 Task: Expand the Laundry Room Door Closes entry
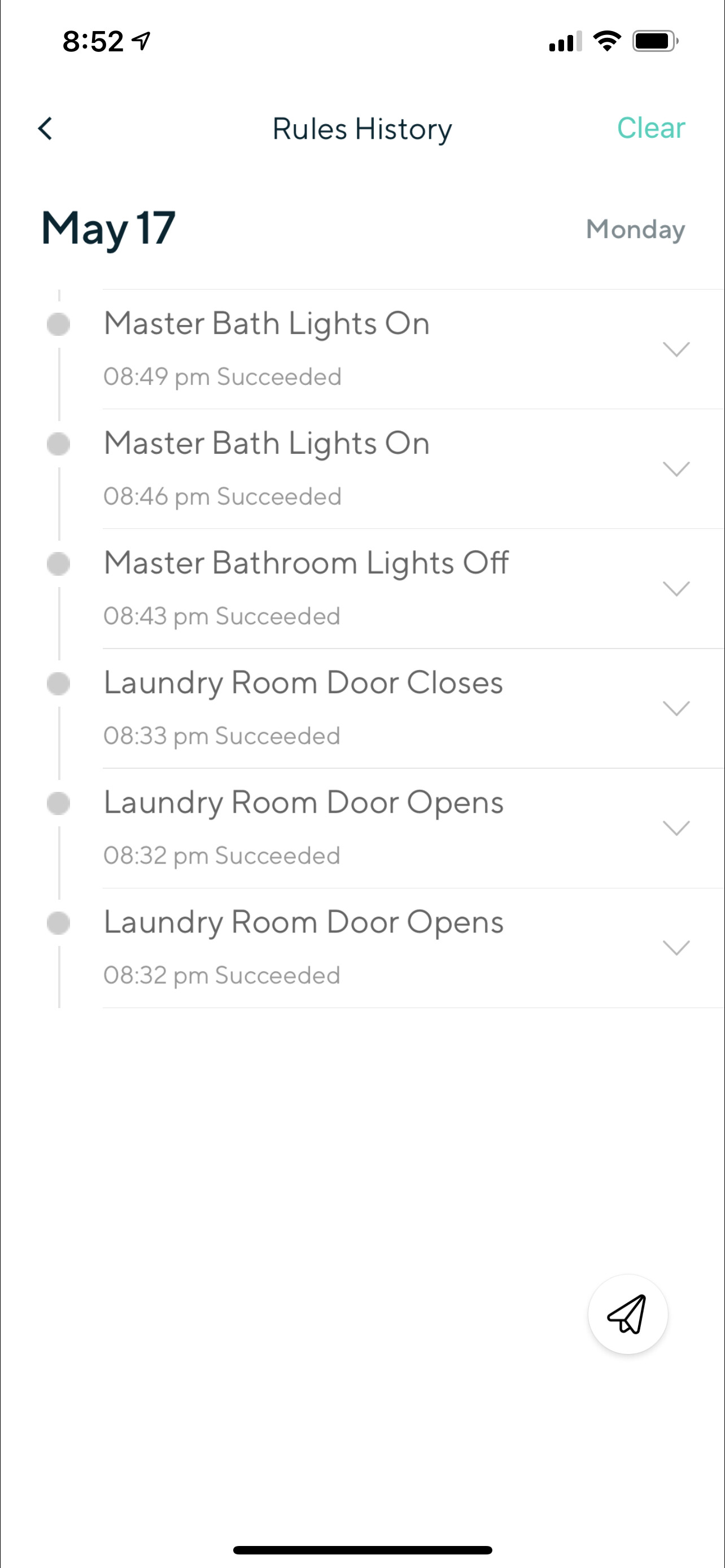pyautogui.click(x=676, y=708)
